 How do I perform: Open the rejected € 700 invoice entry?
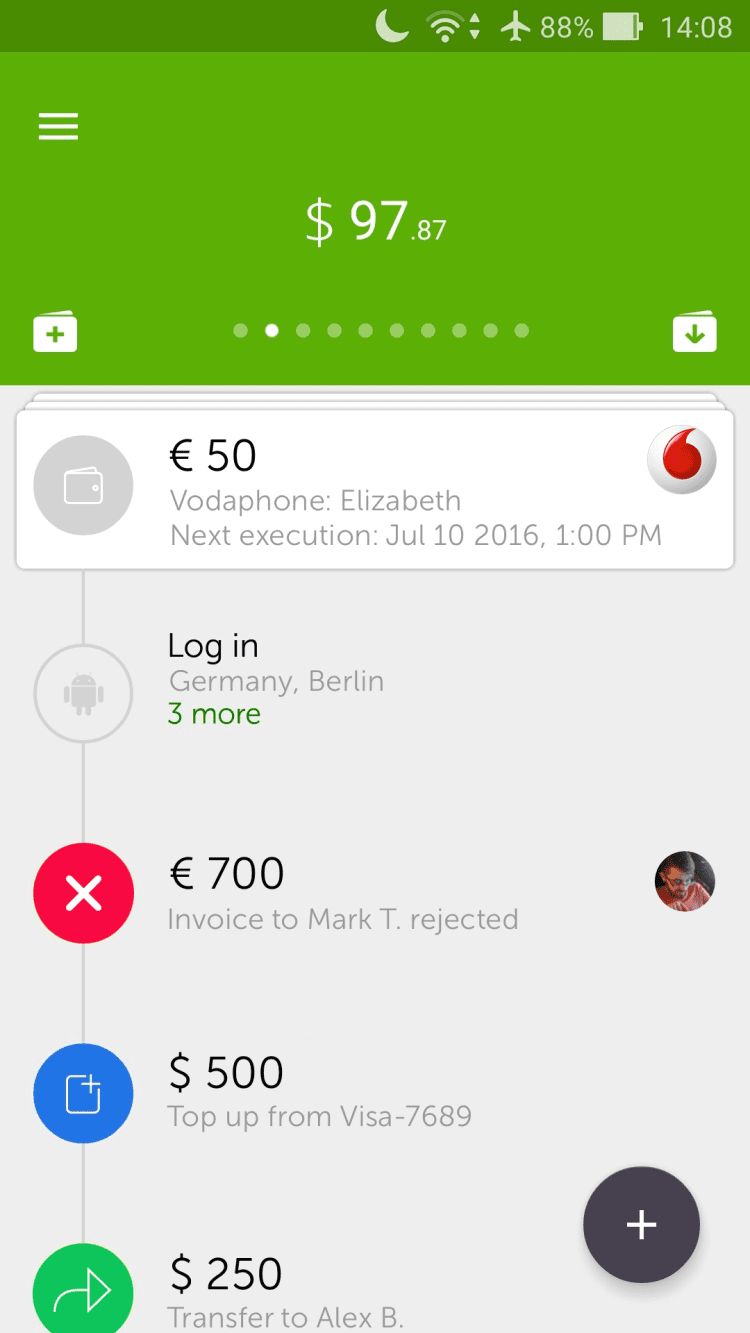pos(342,892)
